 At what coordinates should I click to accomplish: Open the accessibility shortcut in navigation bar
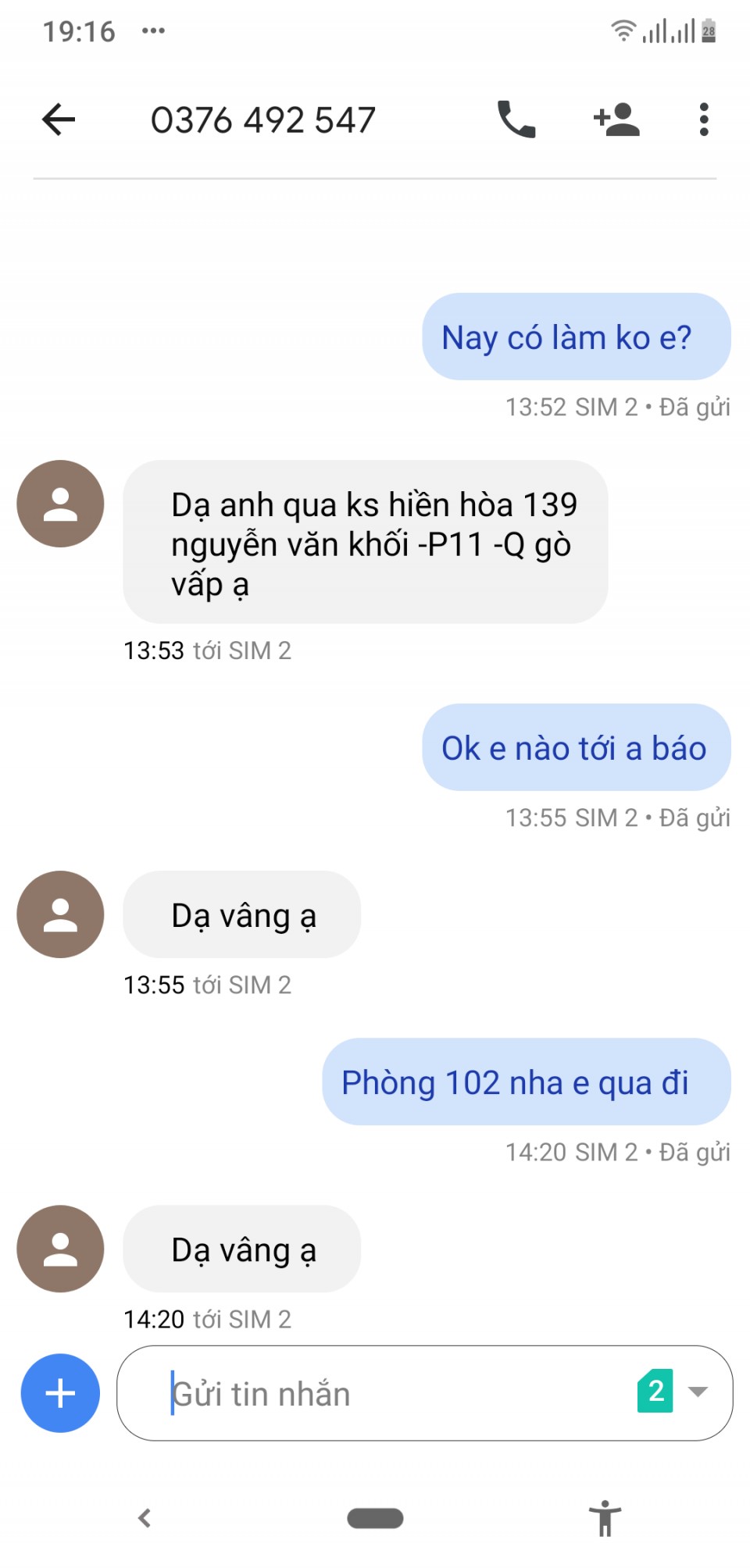tap(605, 1518)
